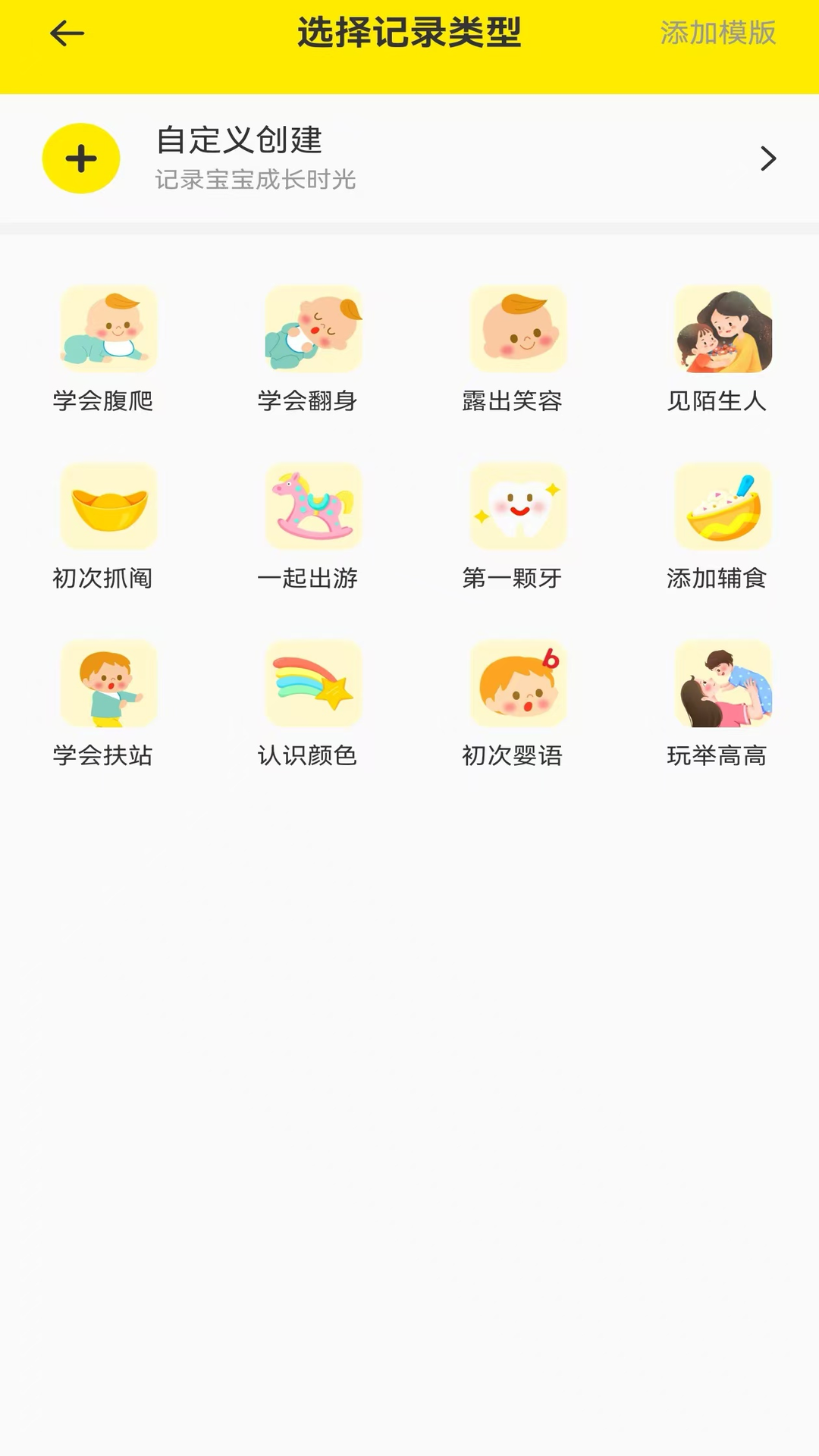Select the 第一颗牙 tooth icon
Viewport: 819px width, 1456px height.
[x=517, y=507]
